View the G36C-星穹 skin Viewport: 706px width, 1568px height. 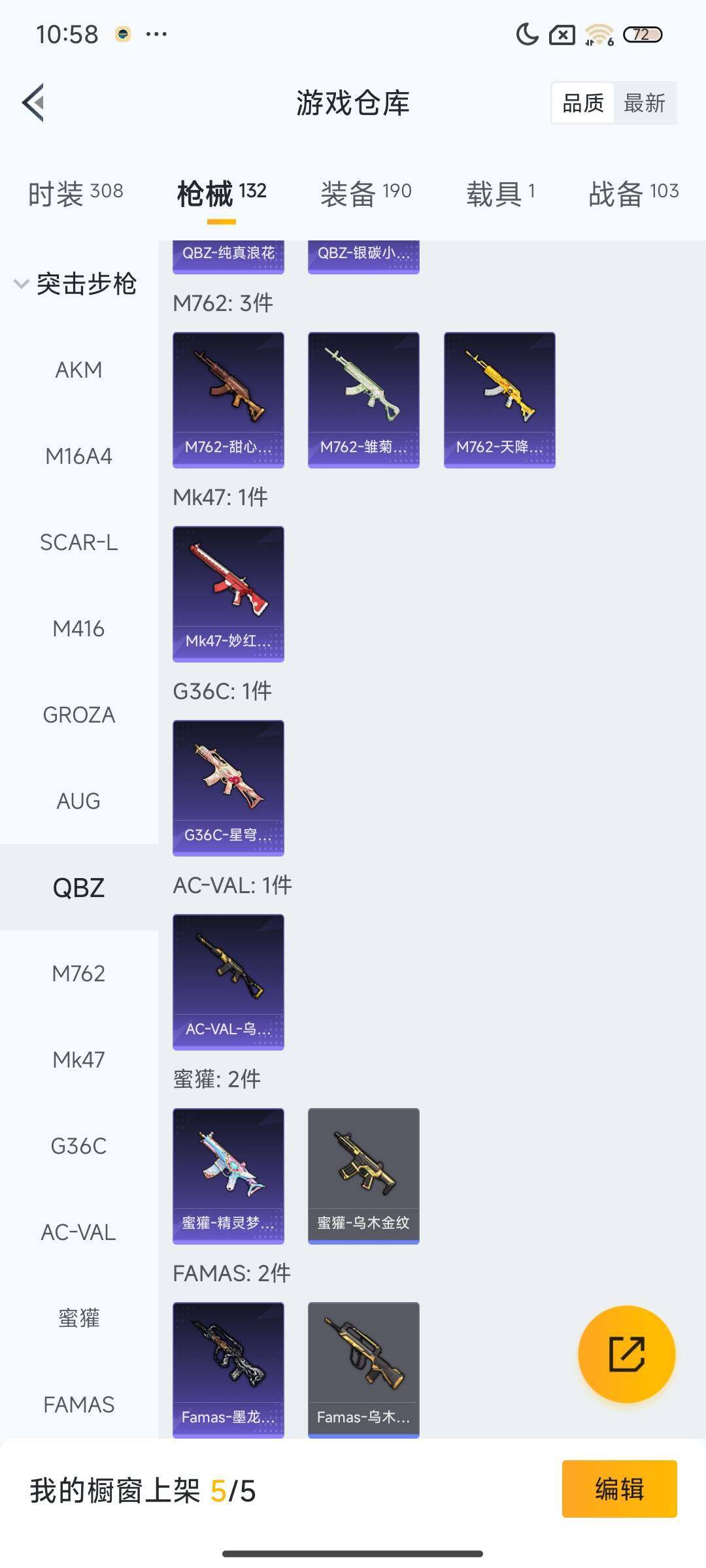click(228, 787)
